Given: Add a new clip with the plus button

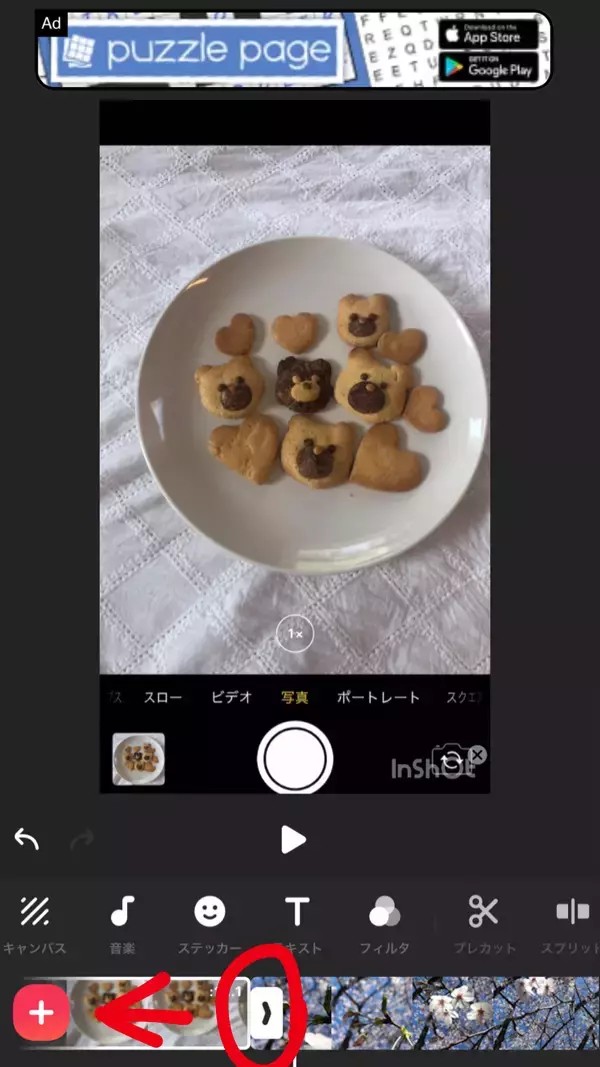Looking at the screenshot, I should 41,1013.
